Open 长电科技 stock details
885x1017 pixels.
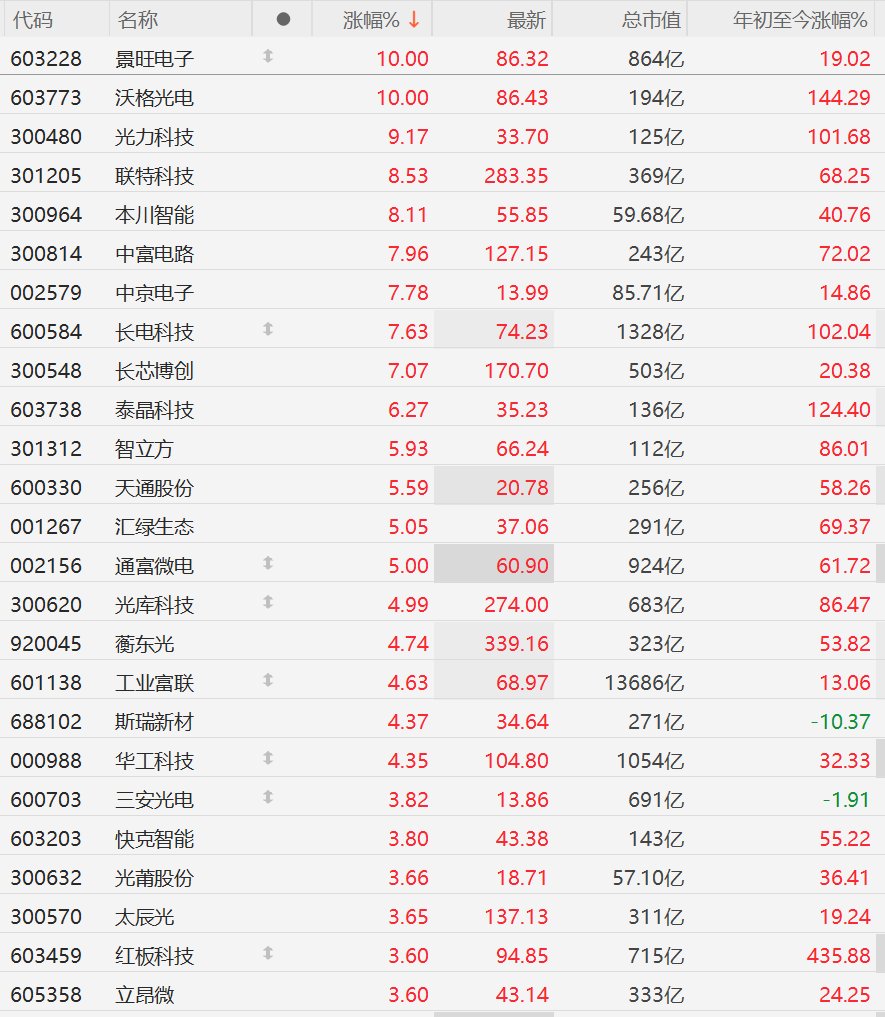click(442, 331)
